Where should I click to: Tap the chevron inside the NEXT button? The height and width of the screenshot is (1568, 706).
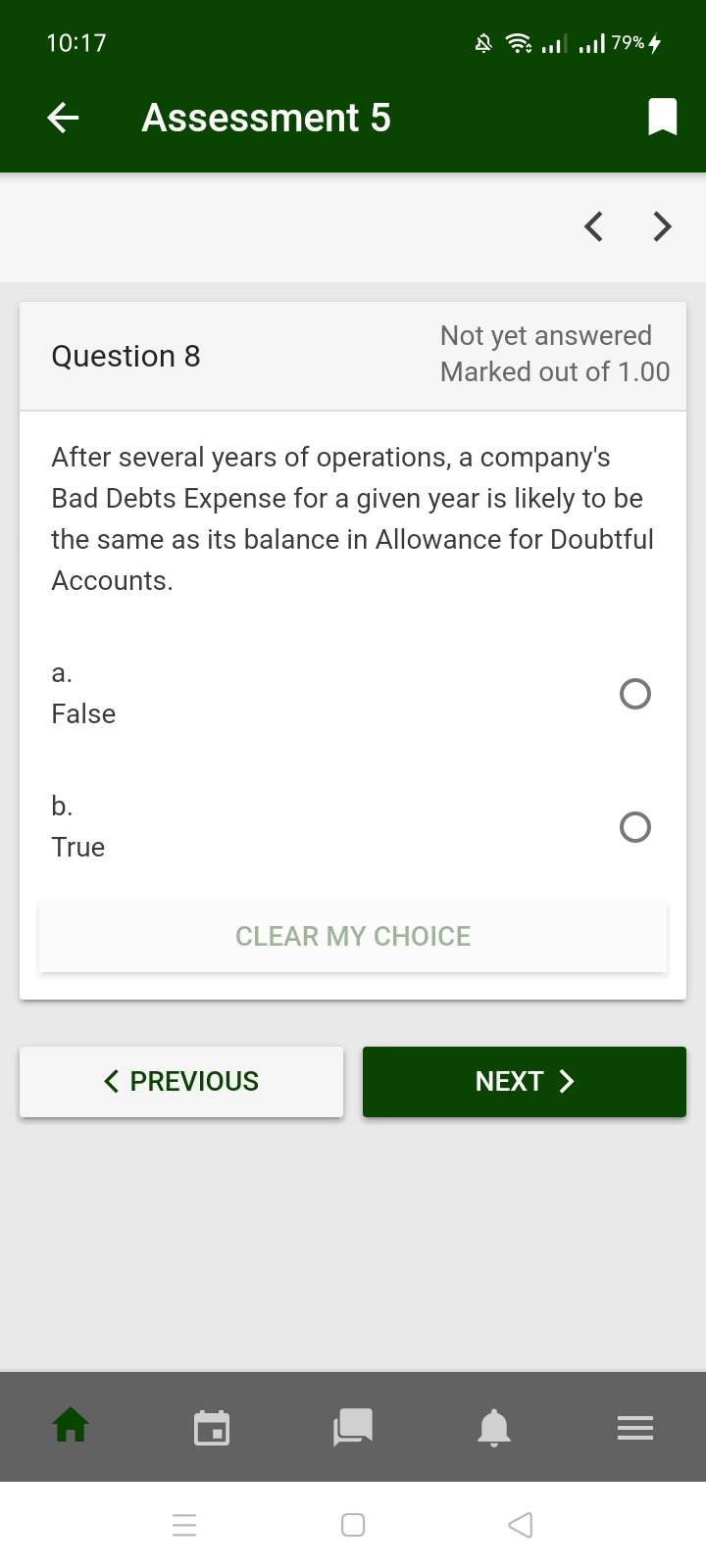[x=566, y=1081]
